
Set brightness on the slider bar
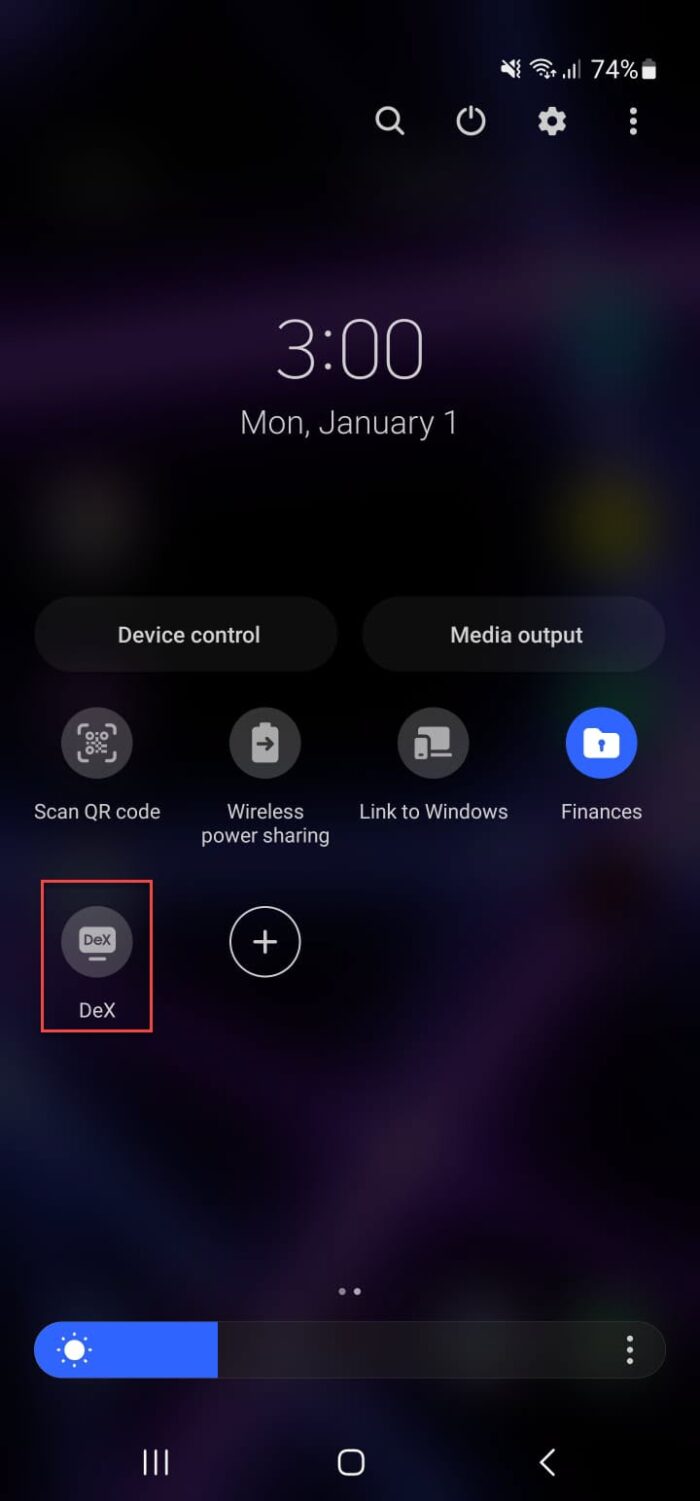(330, 1350)
